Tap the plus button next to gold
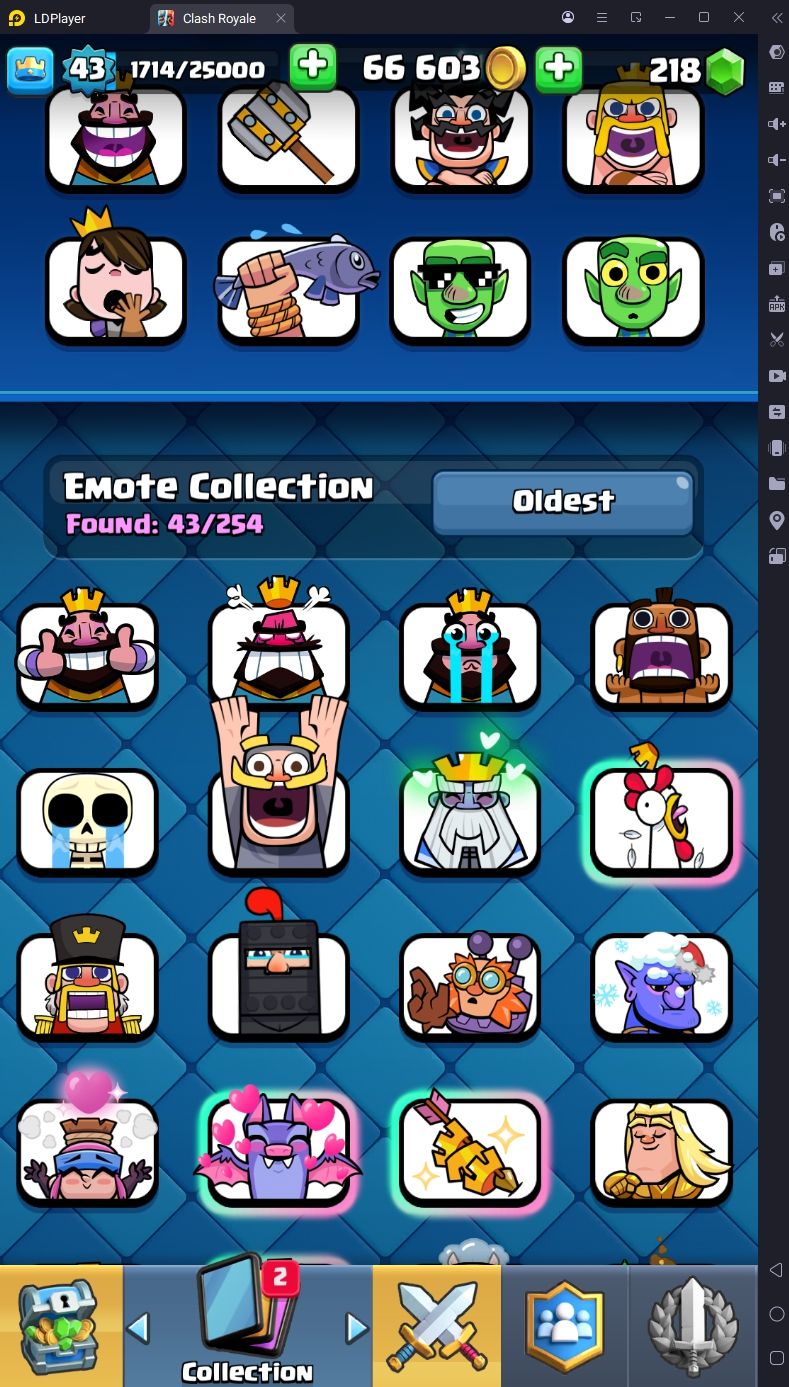The image size is (789, 1387). pyautogui.click(x=559, y=68)
